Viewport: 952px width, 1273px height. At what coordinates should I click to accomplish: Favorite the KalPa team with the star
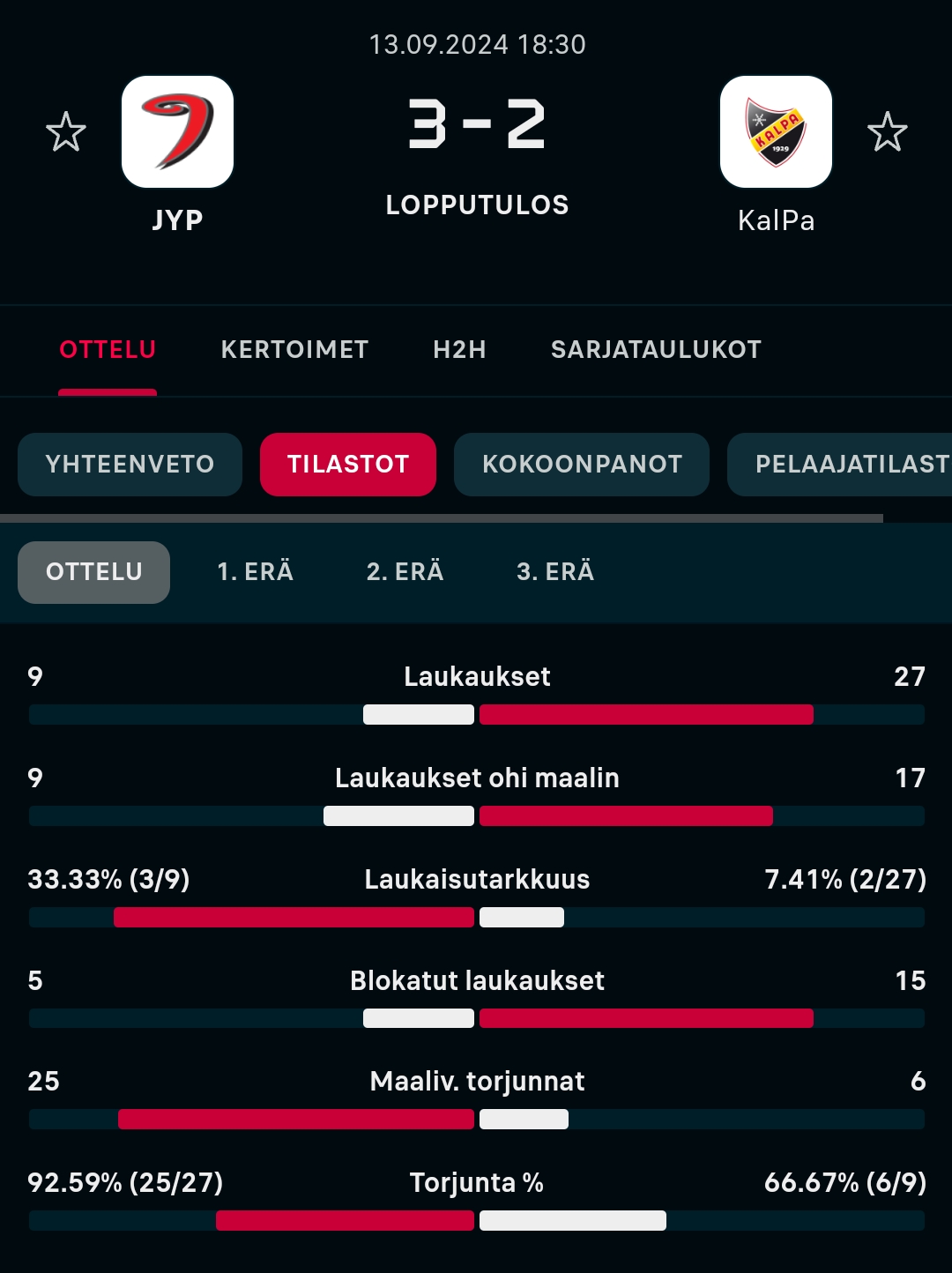(887, 132)
